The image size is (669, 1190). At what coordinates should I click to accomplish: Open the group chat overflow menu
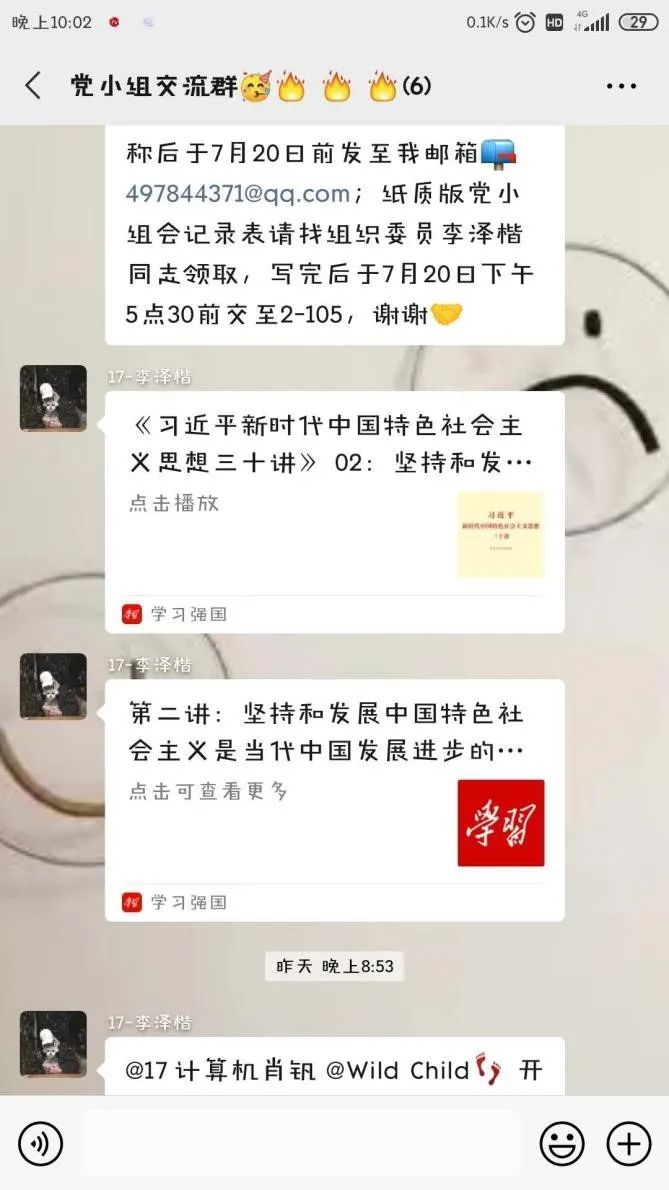point(621,86)
